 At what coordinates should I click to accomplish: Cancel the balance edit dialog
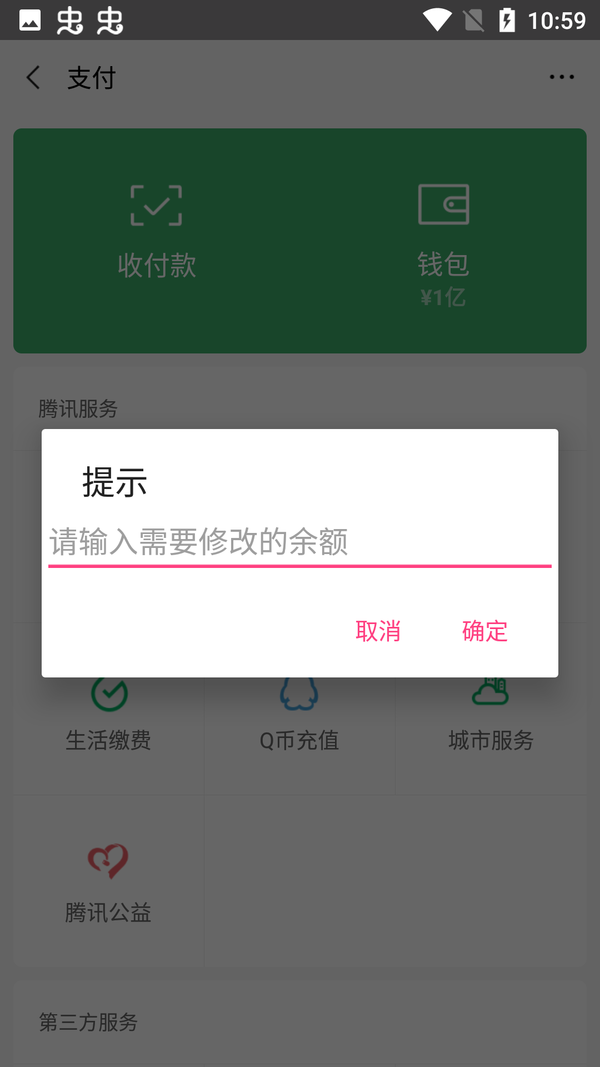(x=378, y=631)
